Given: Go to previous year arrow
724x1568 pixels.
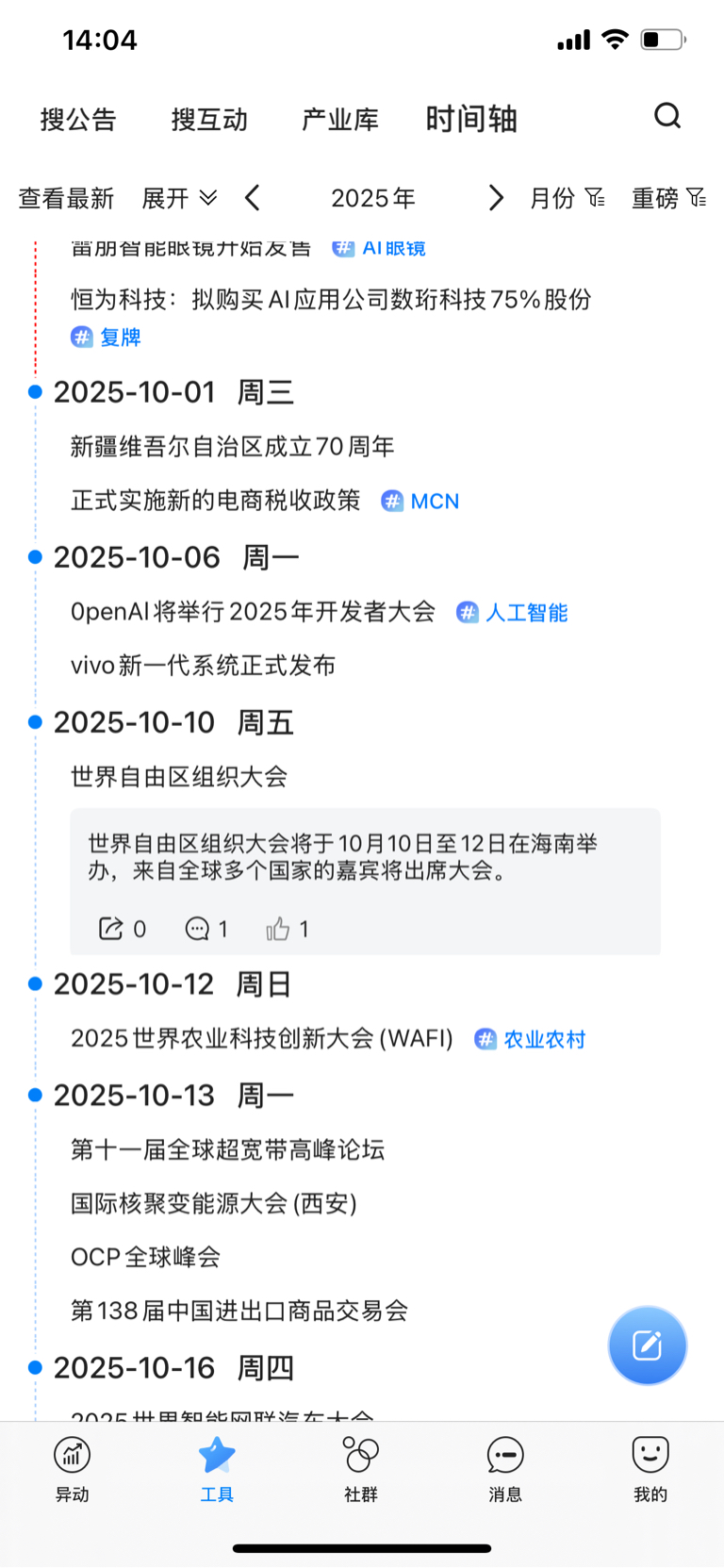Looking at the screenshot, I should point(252,198).
